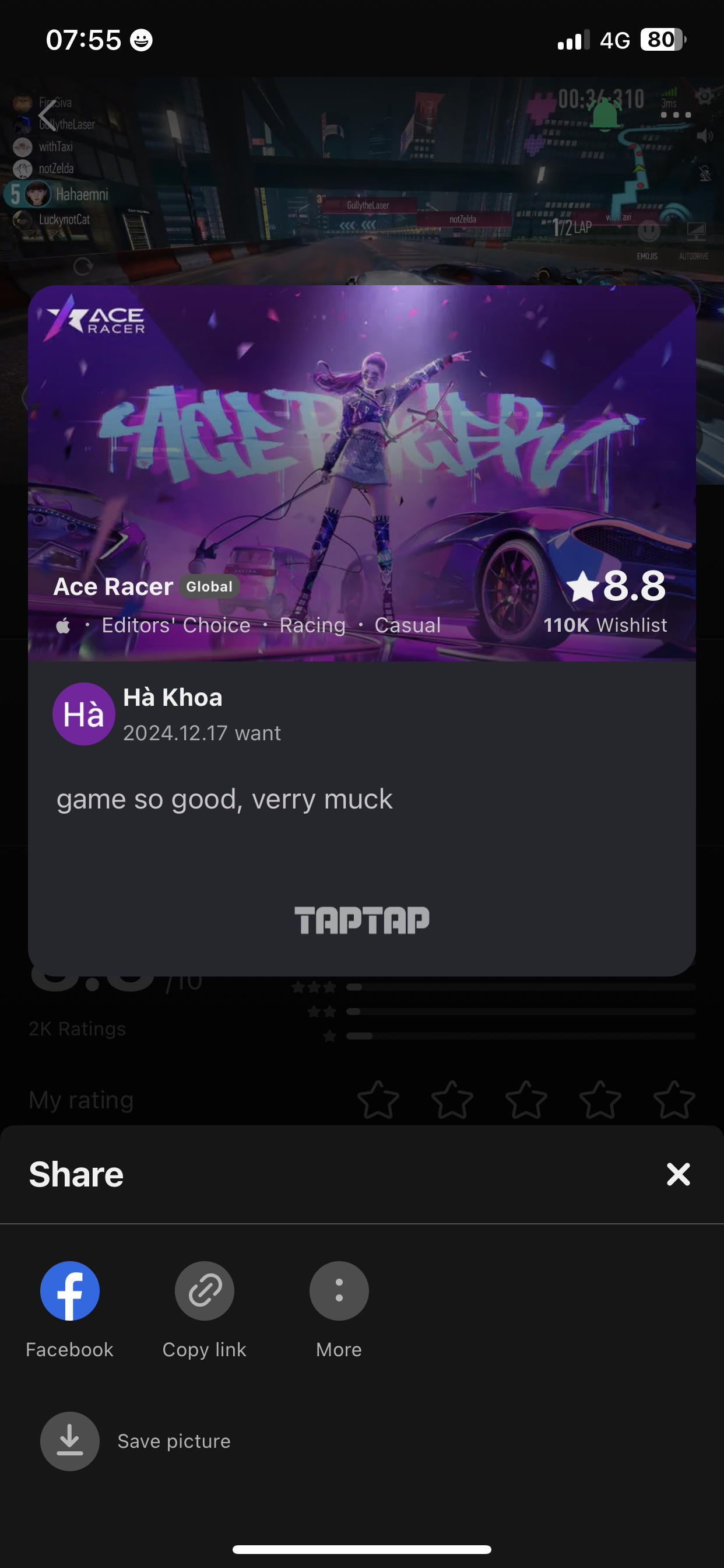This screenshot has height=1568, width=724.
Task: Open More sharing options
Action: tap(339, 1290)
